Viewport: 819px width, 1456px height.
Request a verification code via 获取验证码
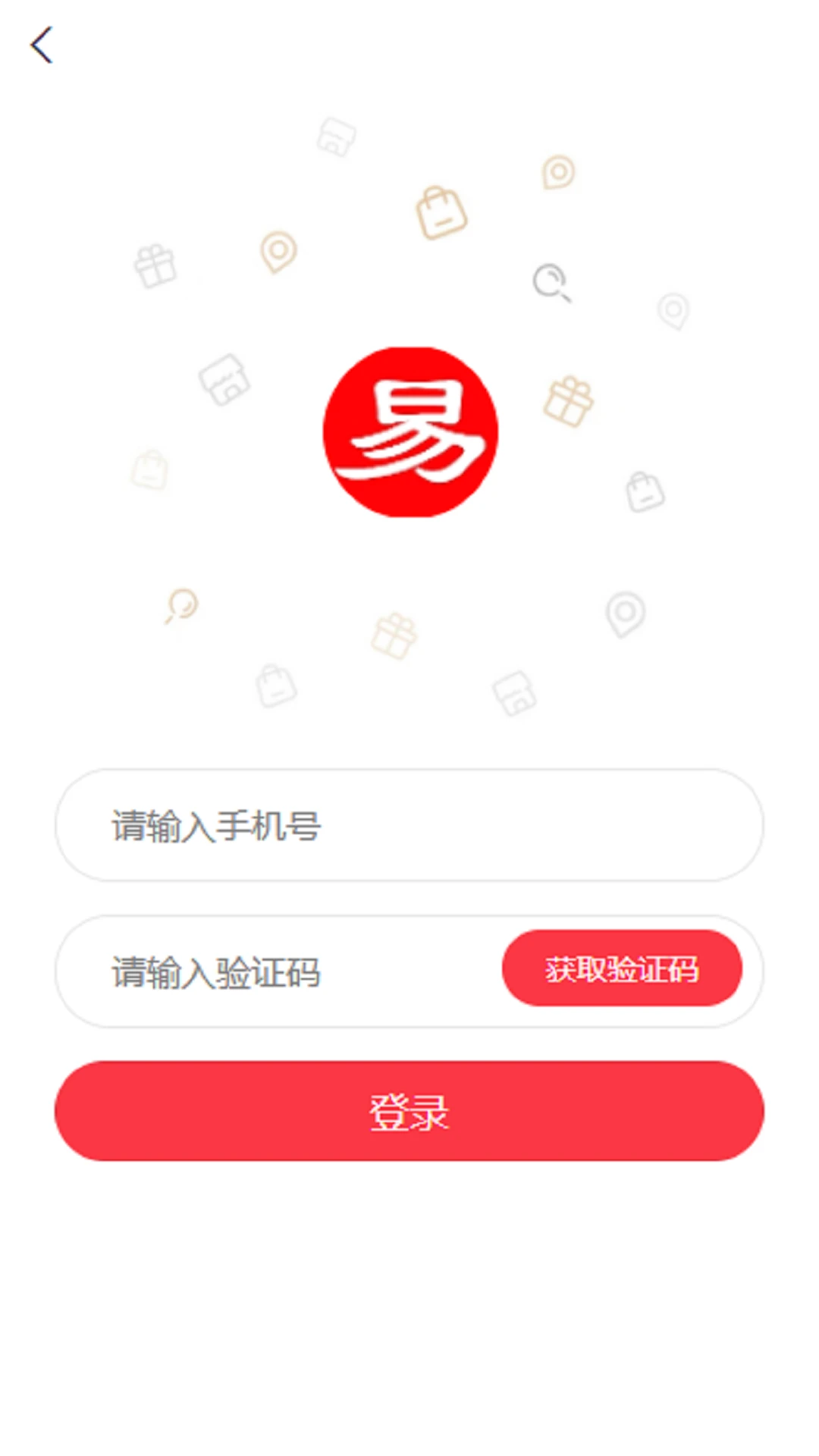click(x=622, y=968)
